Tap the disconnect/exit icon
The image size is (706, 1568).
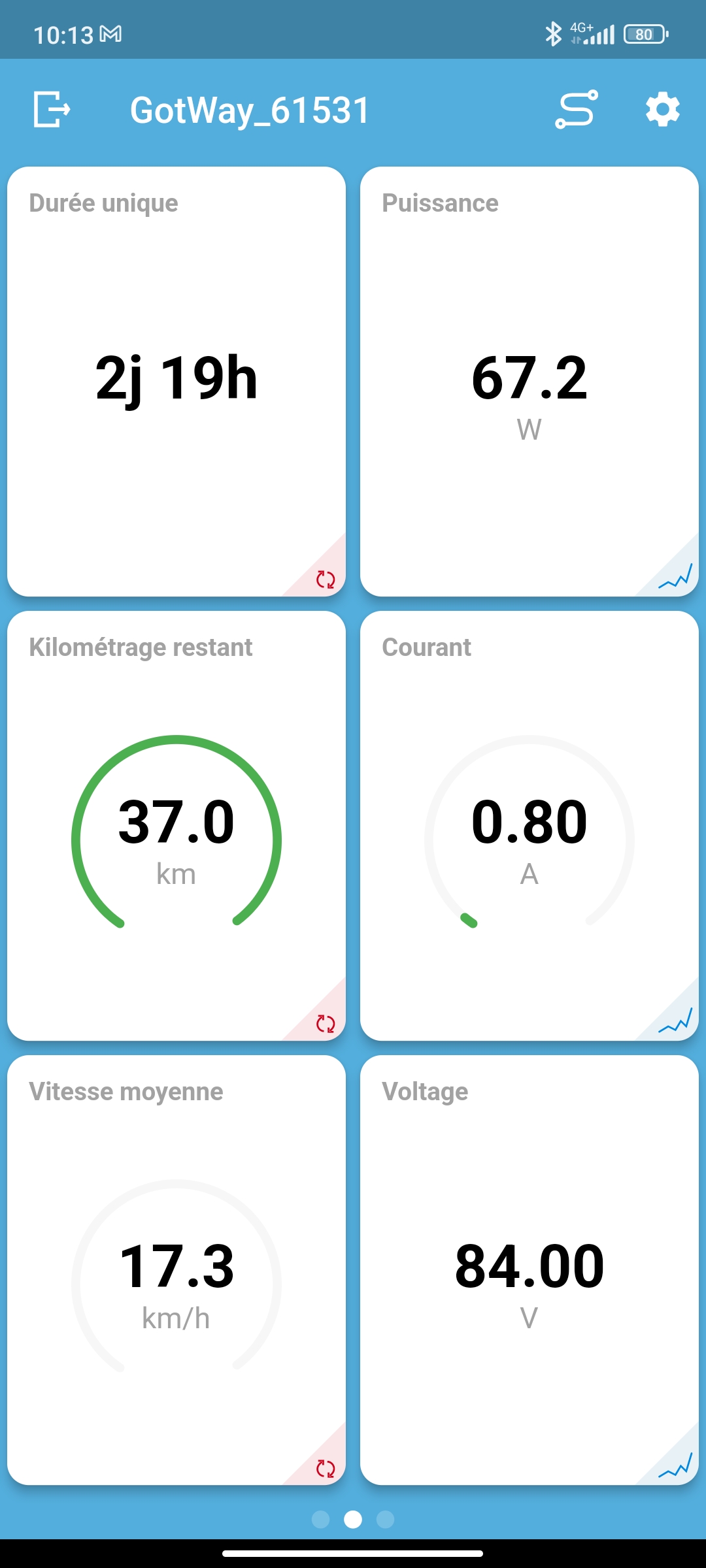tap(52, 109)
